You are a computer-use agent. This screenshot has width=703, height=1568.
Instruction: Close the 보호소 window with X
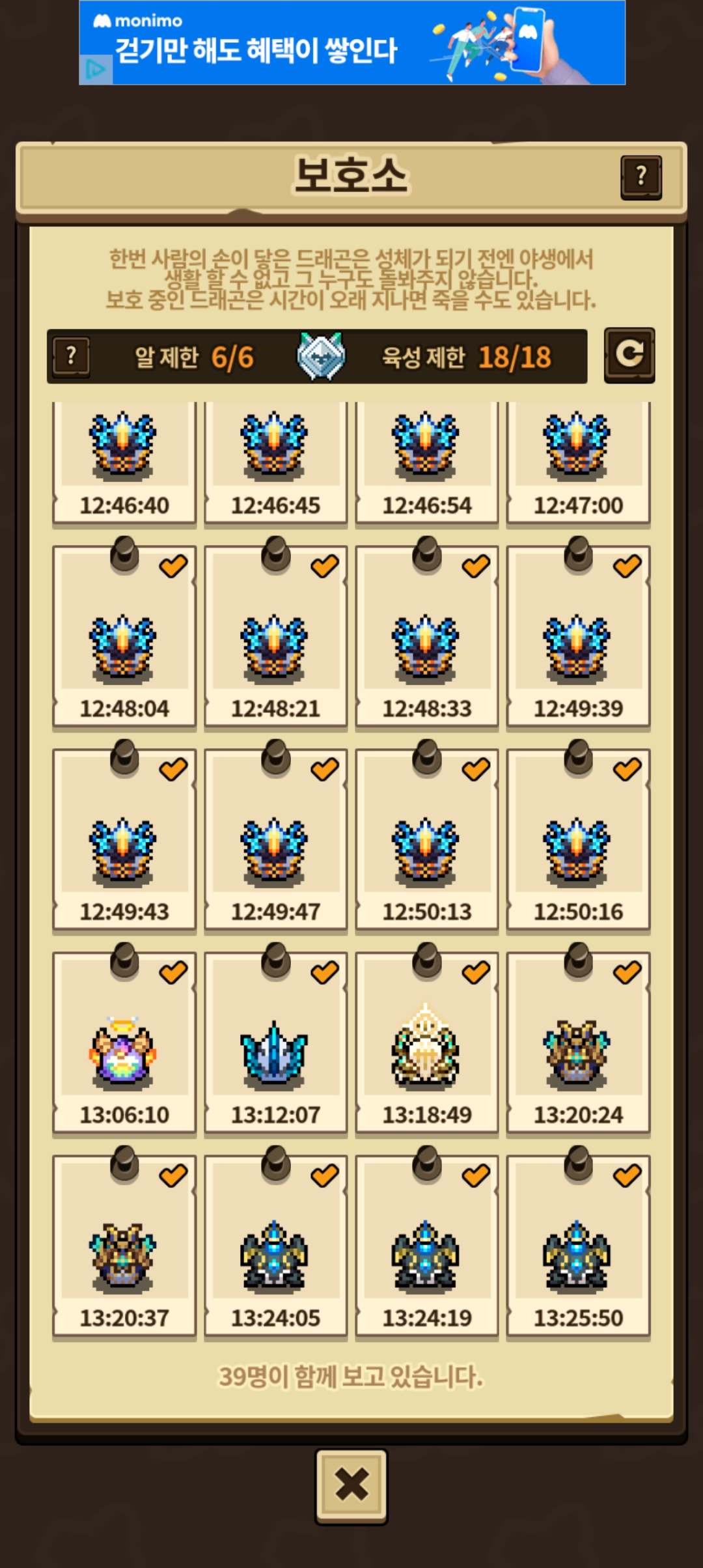tap(351, 1485)
